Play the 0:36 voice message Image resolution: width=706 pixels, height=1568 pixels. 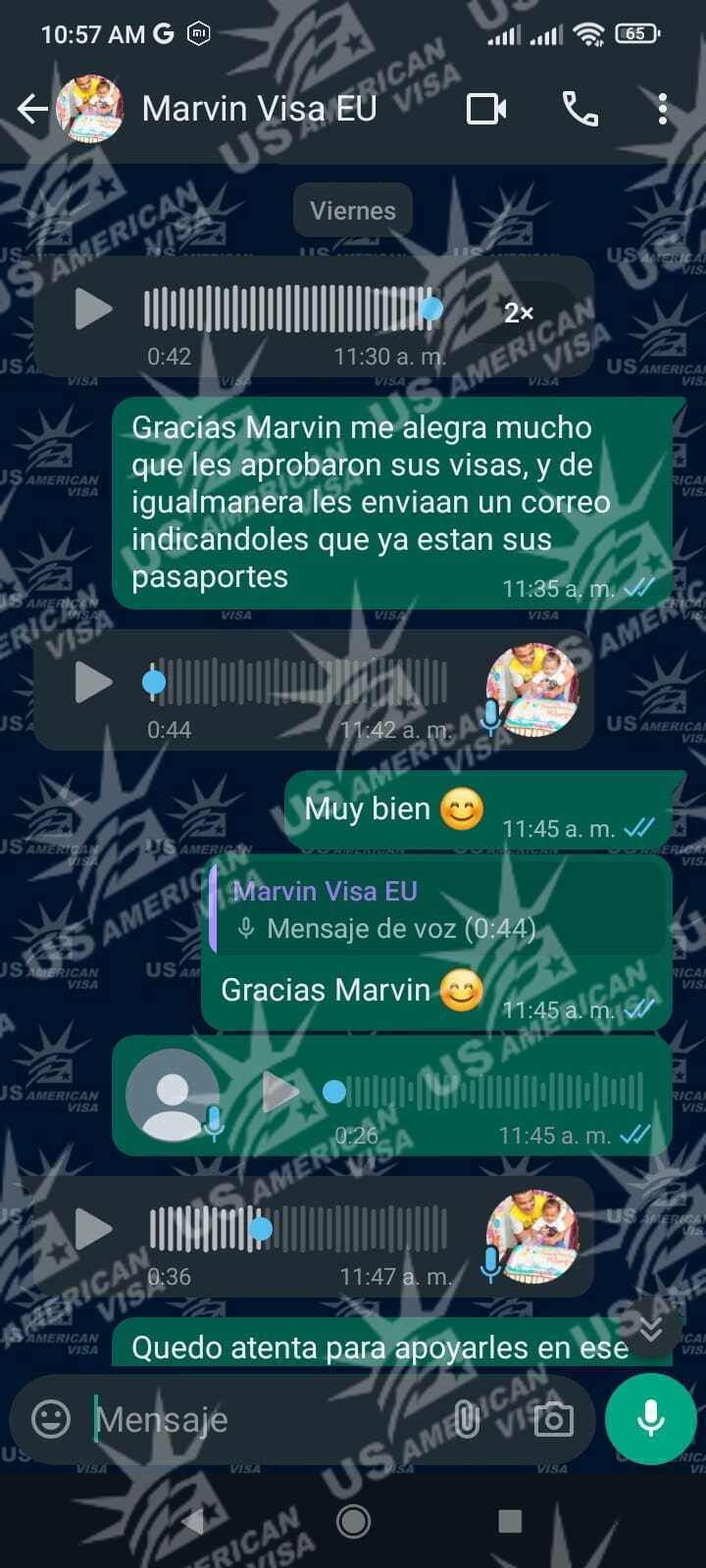(93, 1229)
